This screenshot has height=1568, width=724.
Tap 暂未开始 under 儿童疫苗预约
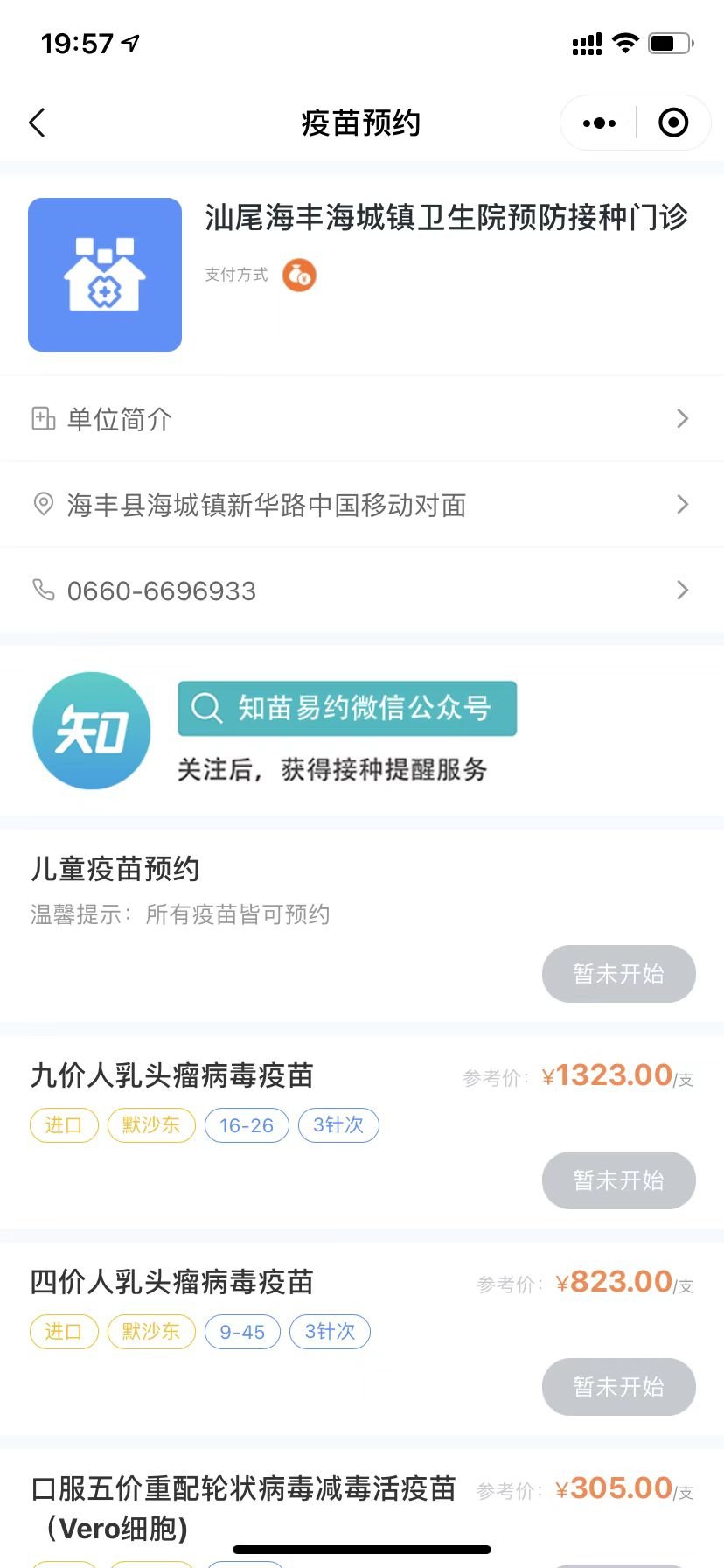(618, 974)
